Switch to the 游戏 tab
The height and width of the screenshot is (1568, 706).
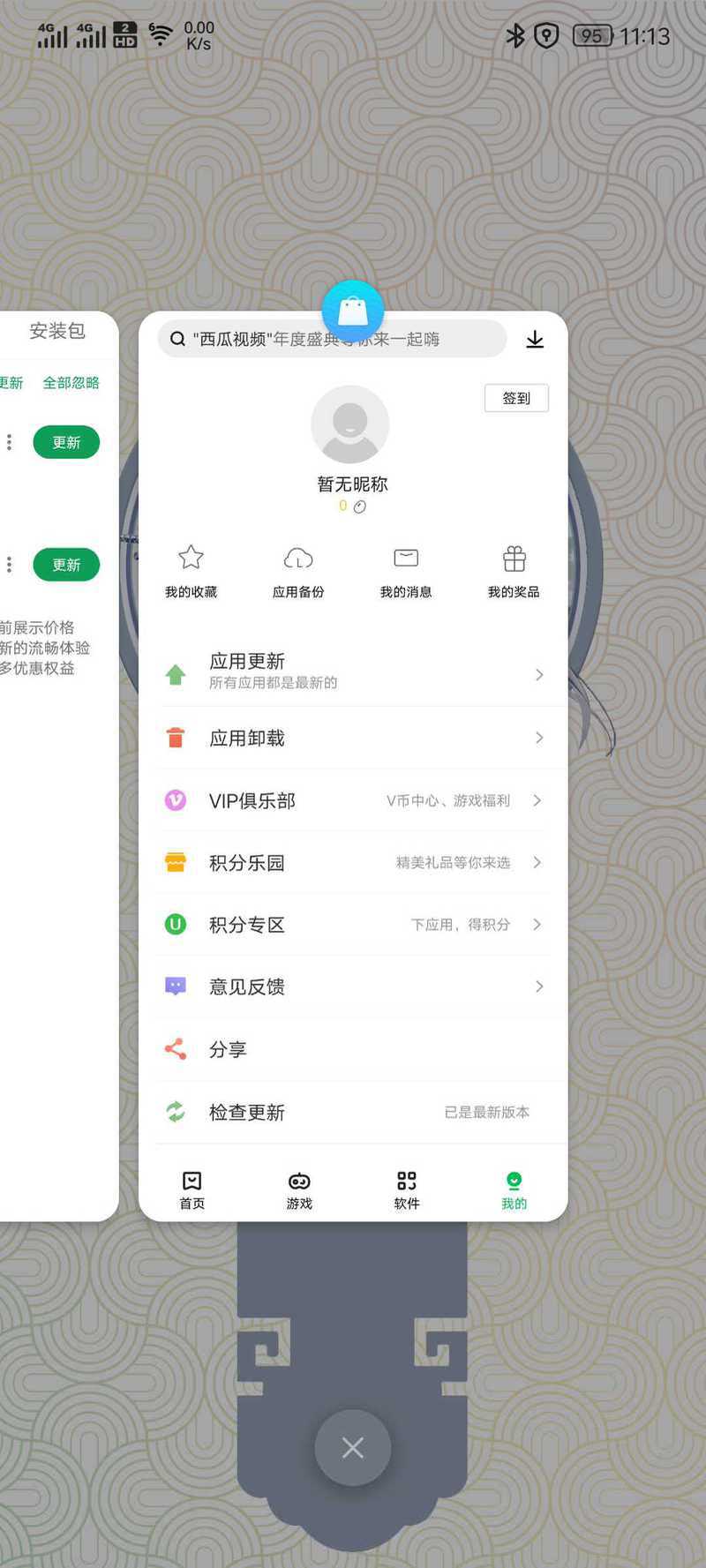[x=299, y=1190]
